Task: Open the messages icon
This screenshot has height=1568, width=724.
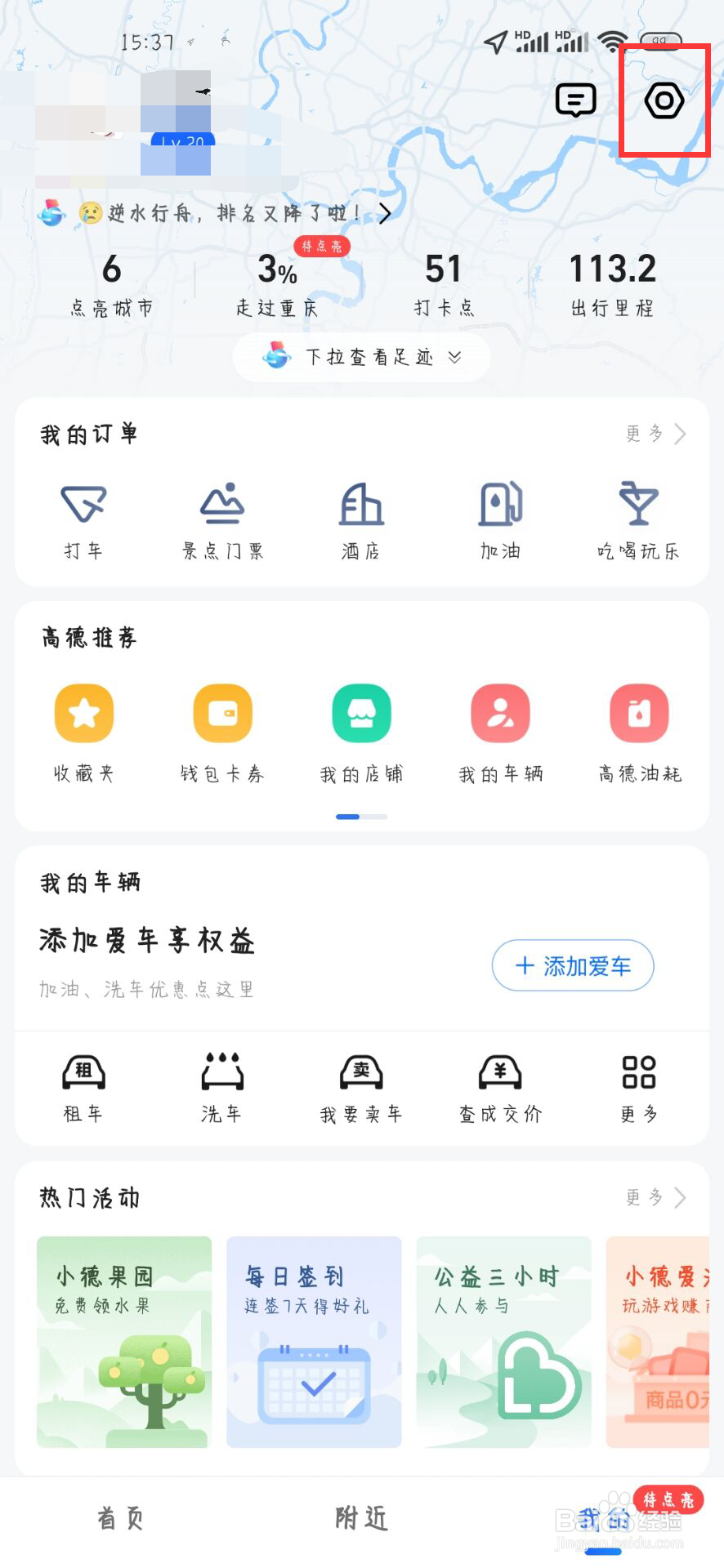Action: click(575, 100)
